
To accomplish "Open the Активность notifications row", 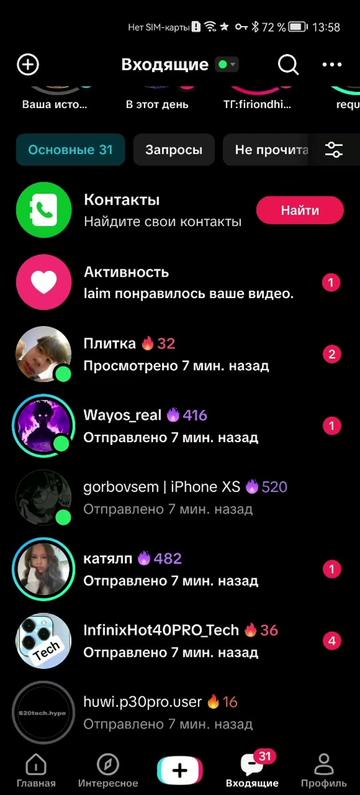I will [x=180, y=282].
